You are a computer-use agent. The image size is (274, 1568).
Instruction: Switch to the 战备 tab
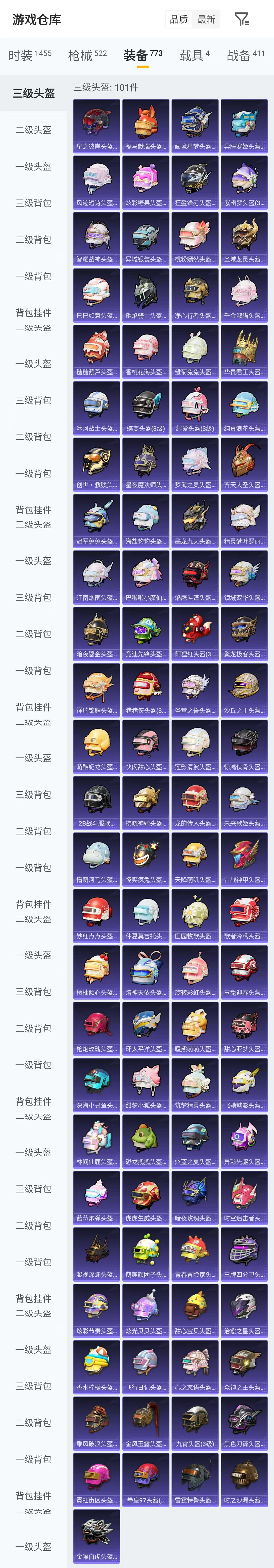pos(245,55)
